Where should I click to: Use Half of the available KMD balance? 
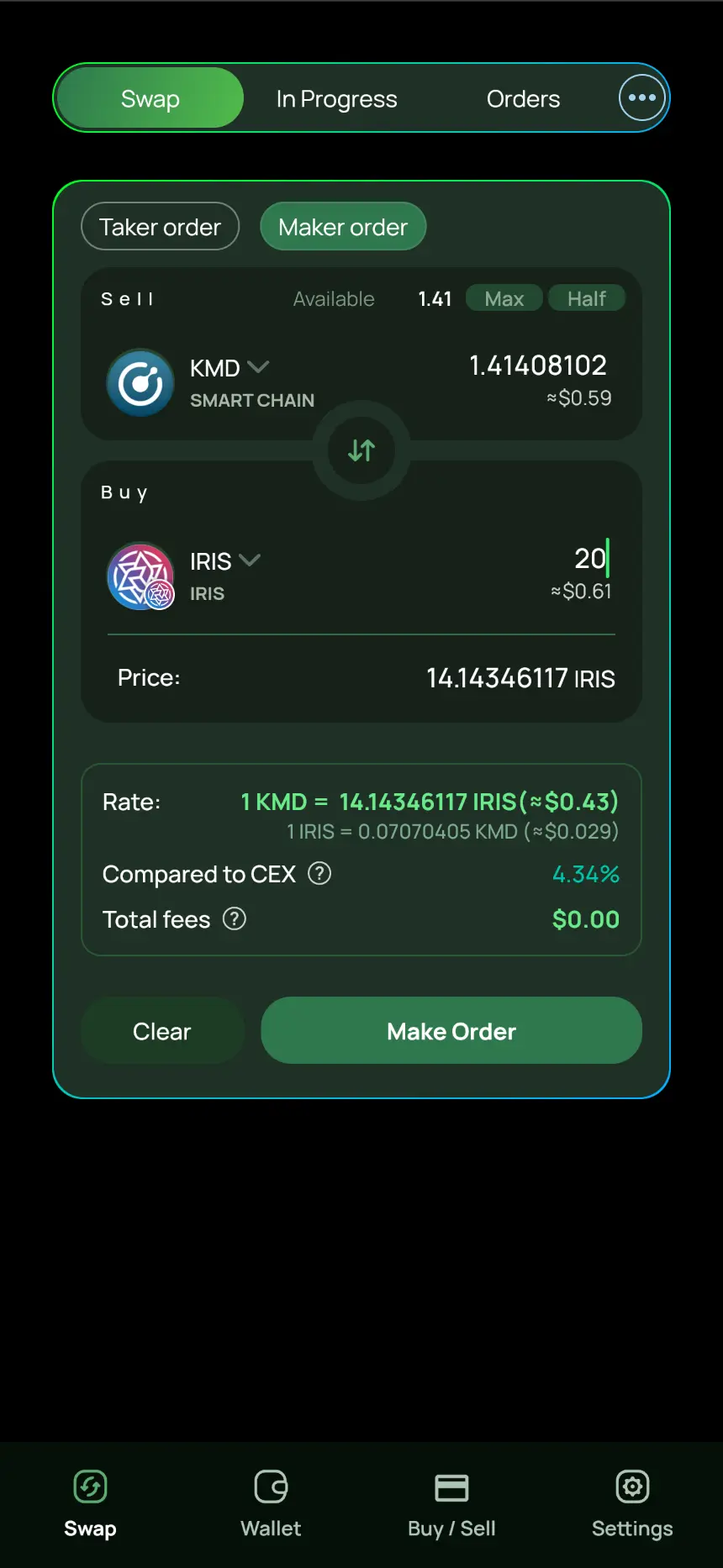587,298
